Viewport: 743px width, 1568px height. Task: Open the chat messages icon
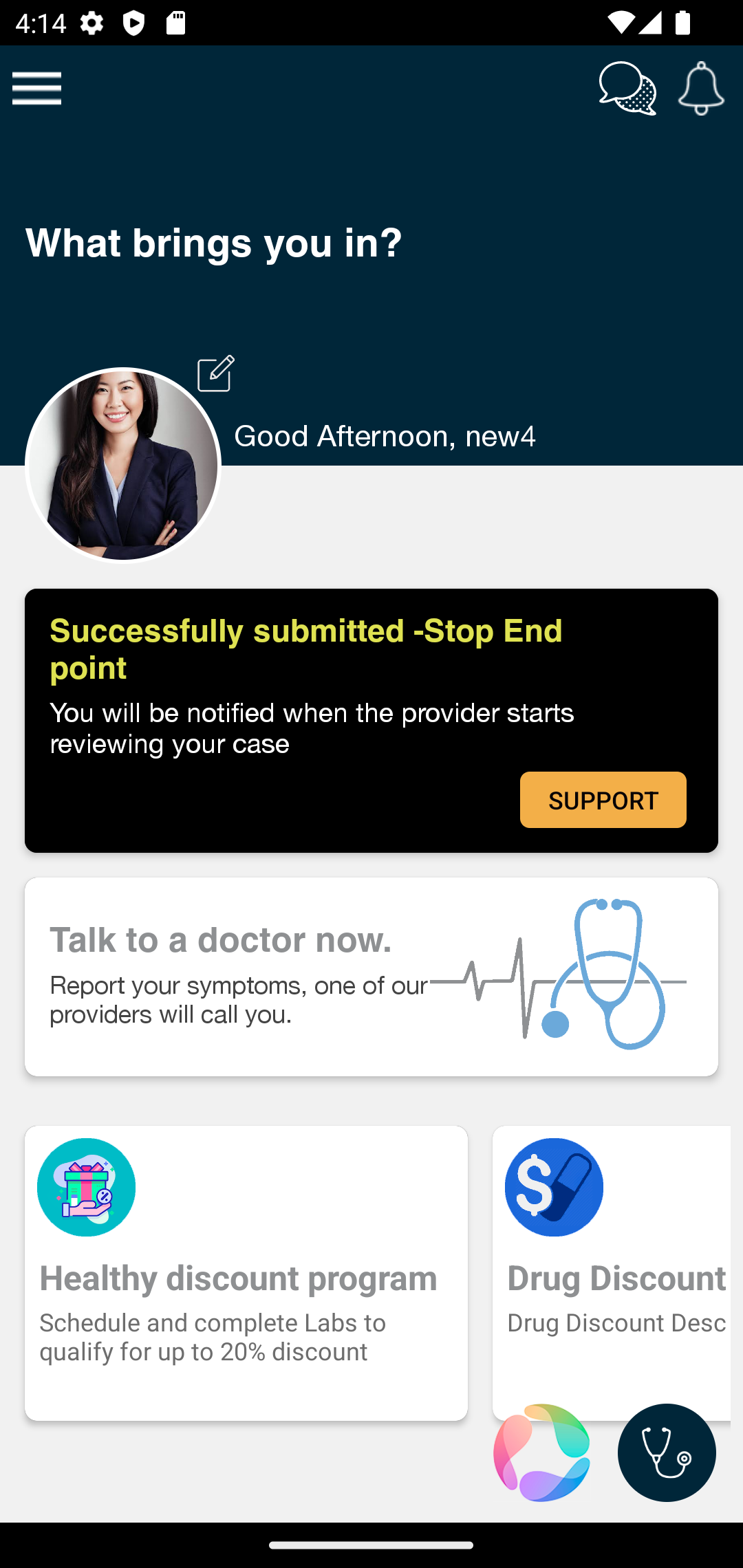click(627, 89)
